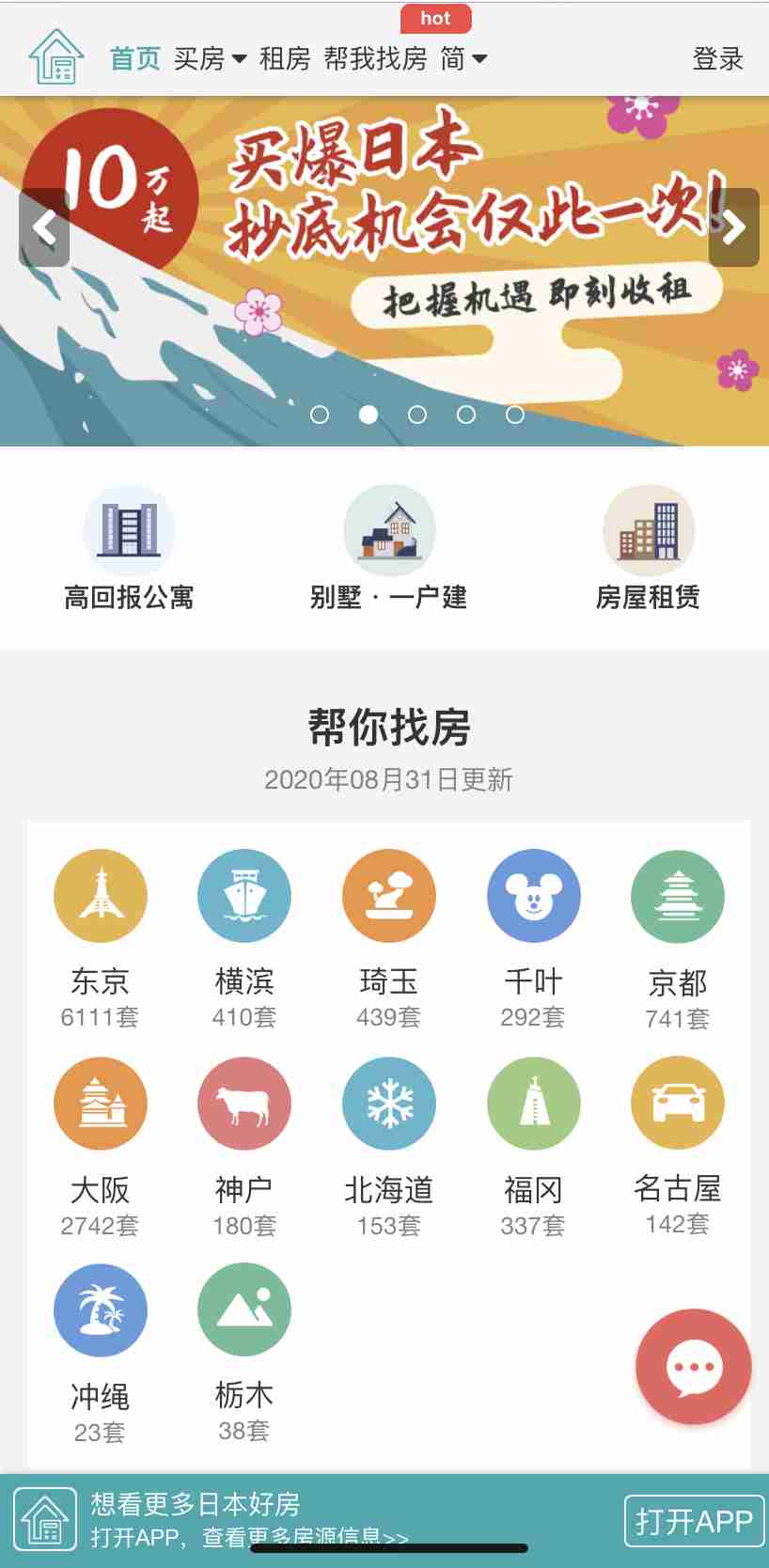Open the 高回报公寓 category
Screen dimensions: 769x1568
pyautogui.click(x=129, y=549)
